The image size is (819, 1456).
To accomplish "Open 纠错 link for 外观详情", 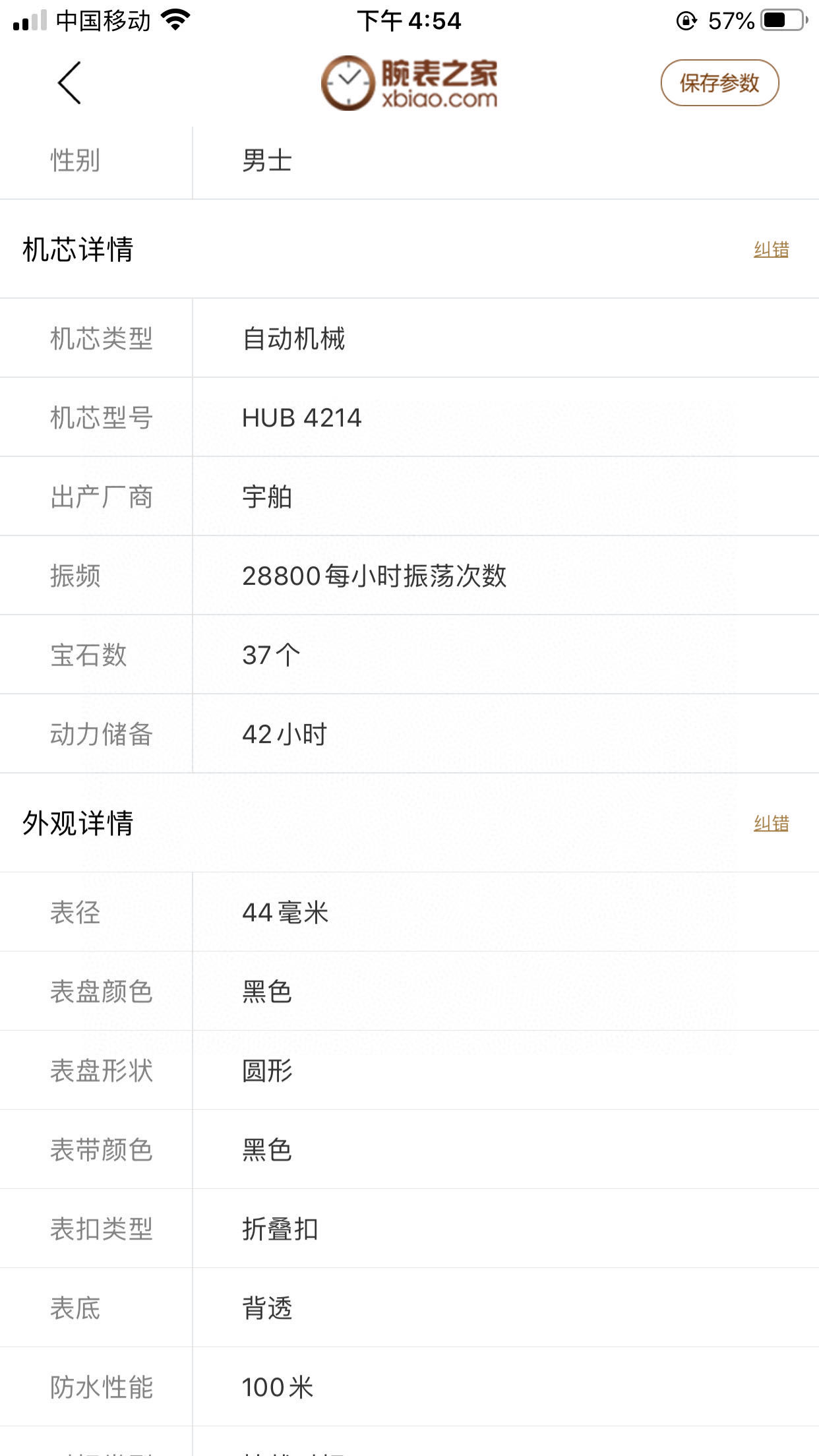I will tap(771, 823).
